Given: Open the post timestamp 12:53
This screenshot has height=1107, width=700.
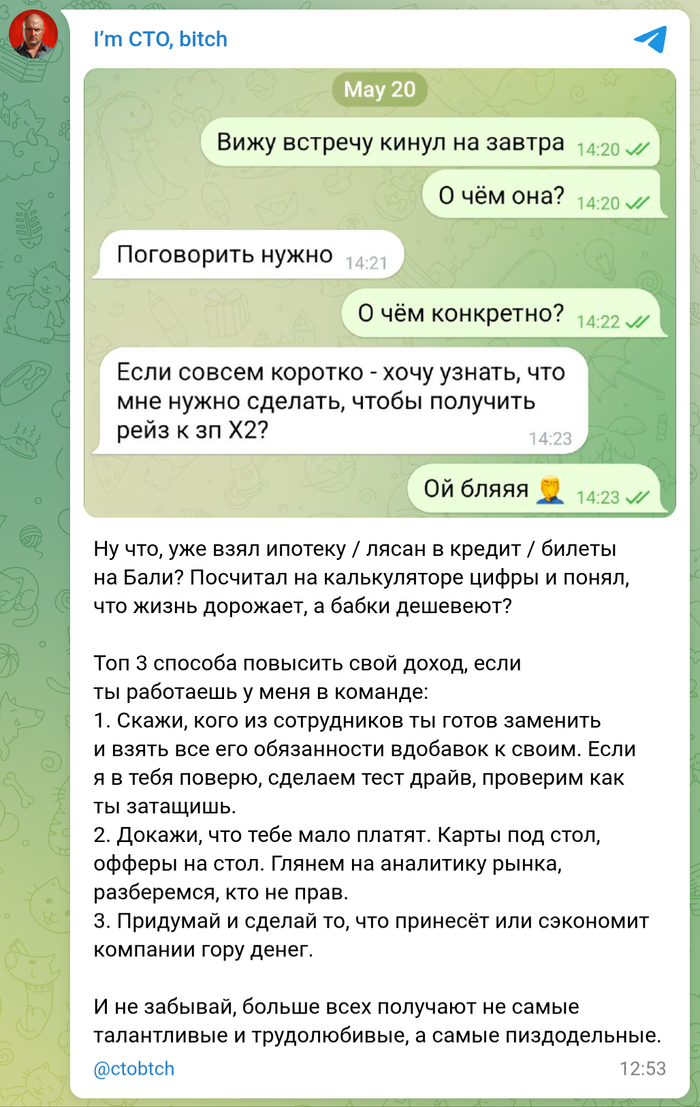Looking at the screenshot, I should [x=642, y=1069].
